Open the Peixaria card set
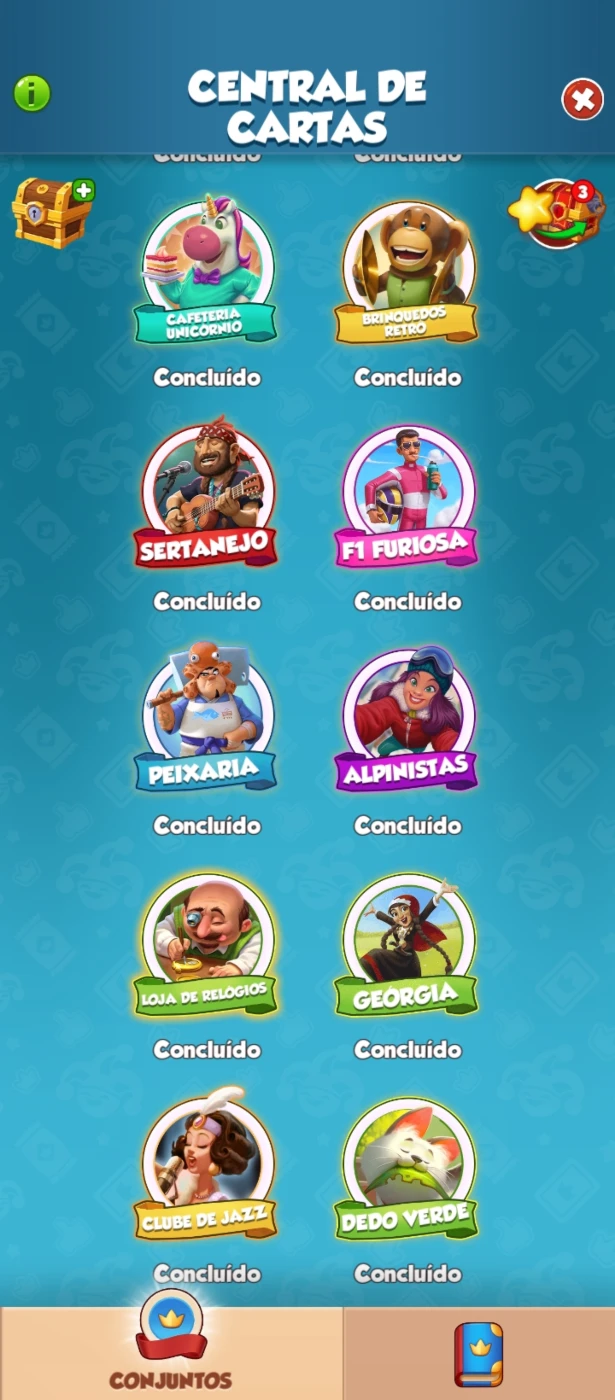 [x=206, y=718]
